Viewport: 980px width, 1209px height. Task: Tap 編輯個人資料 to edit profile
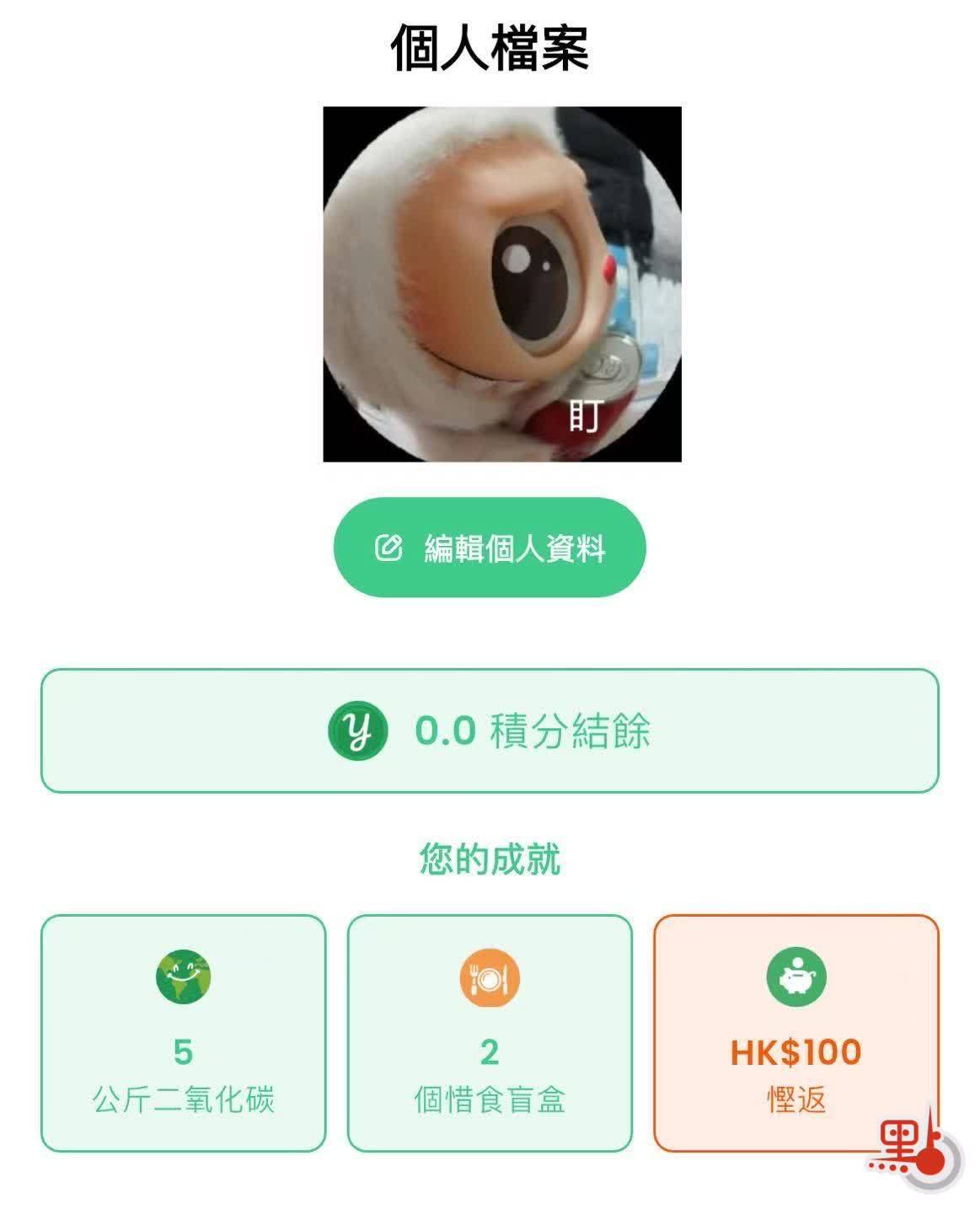490,548
